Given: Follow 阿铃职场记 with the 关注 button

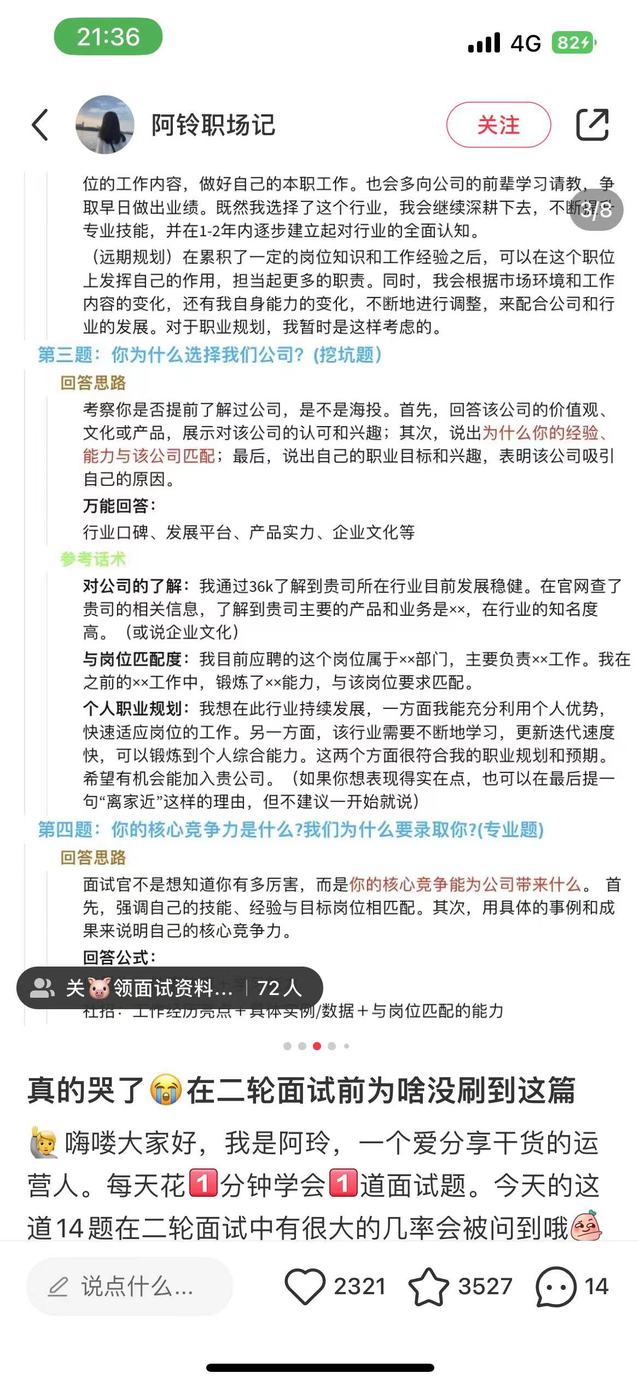Looking at the screenshot, I should [498, 125].
